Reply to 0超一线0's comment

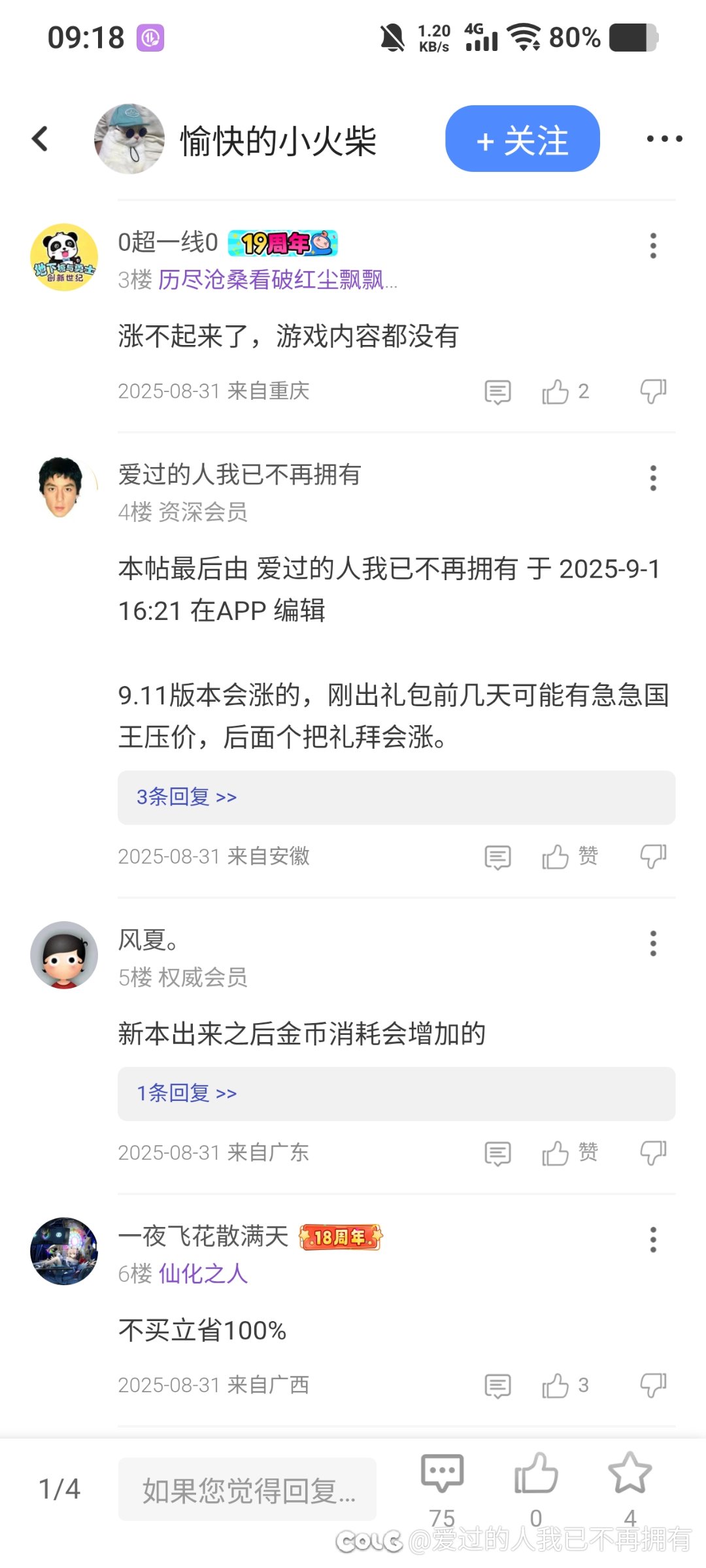(497, 392)
